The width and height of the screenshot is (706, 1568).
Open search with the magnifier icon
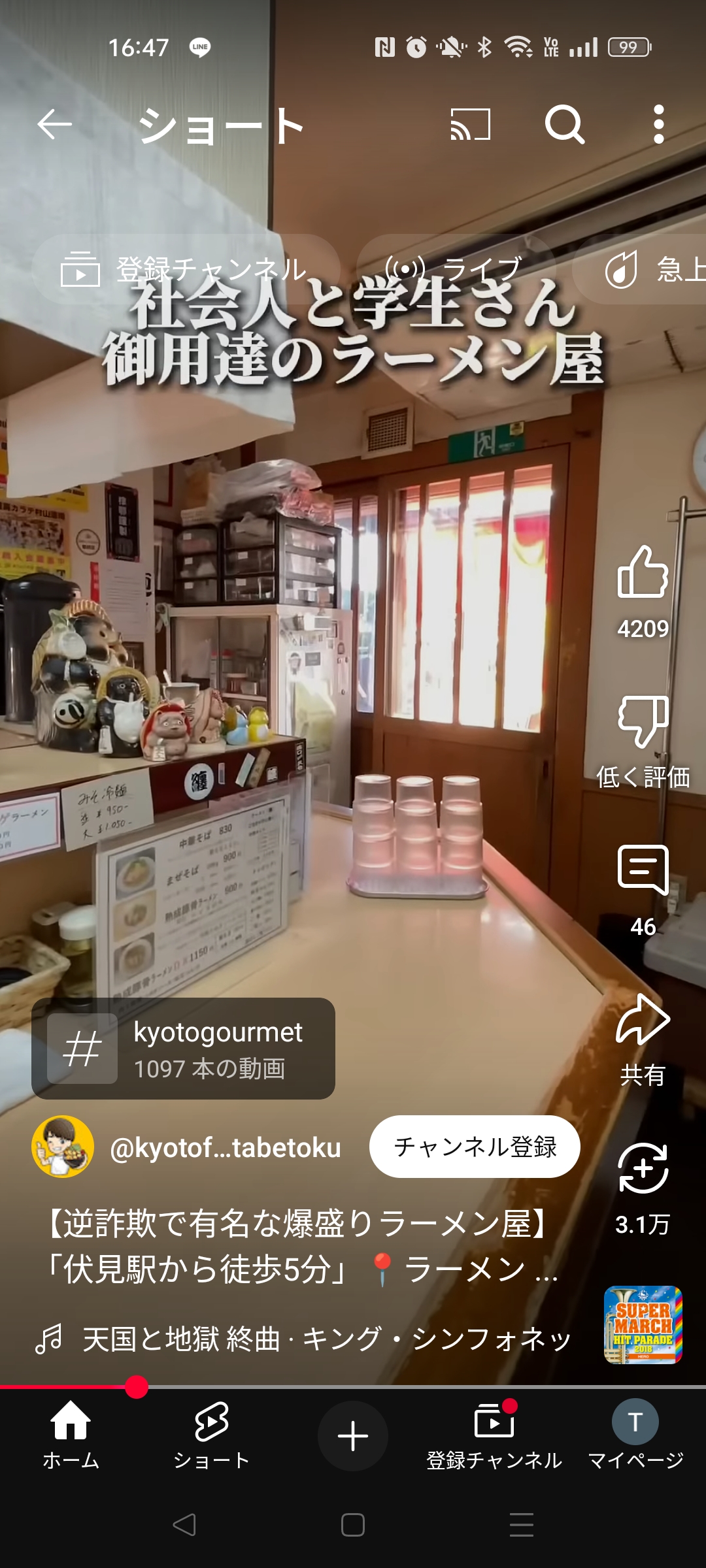click(564, 124)
